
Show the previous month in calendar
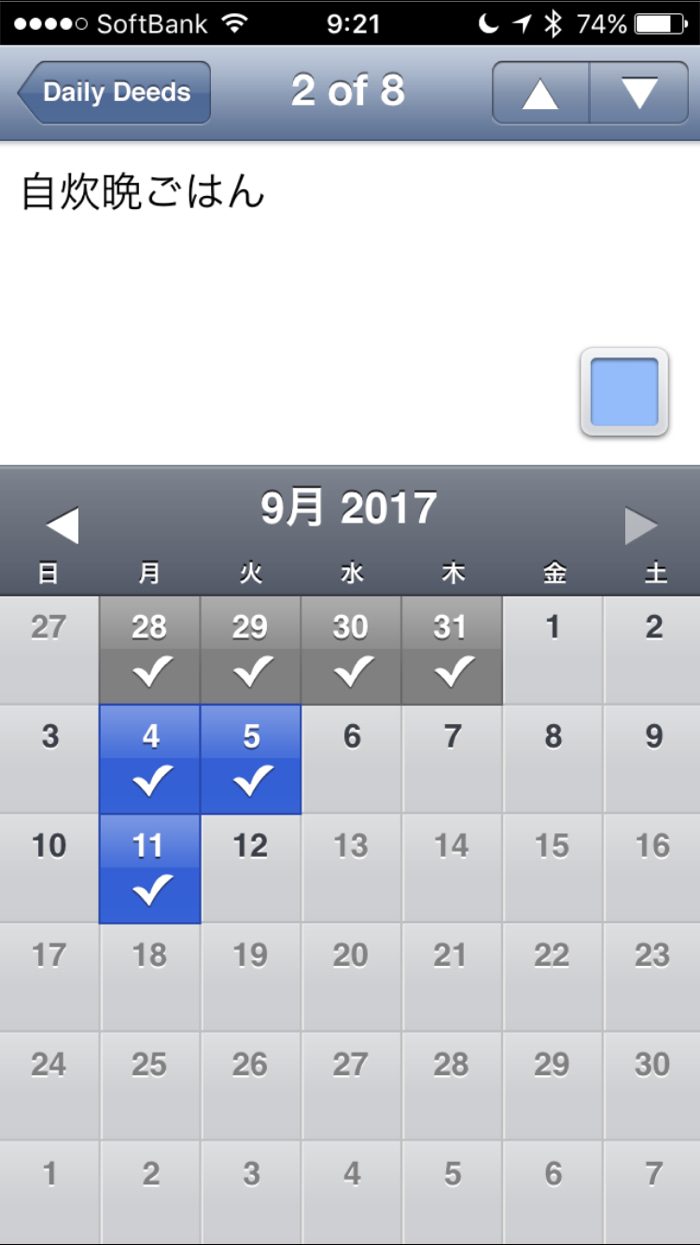coord(62,525)
